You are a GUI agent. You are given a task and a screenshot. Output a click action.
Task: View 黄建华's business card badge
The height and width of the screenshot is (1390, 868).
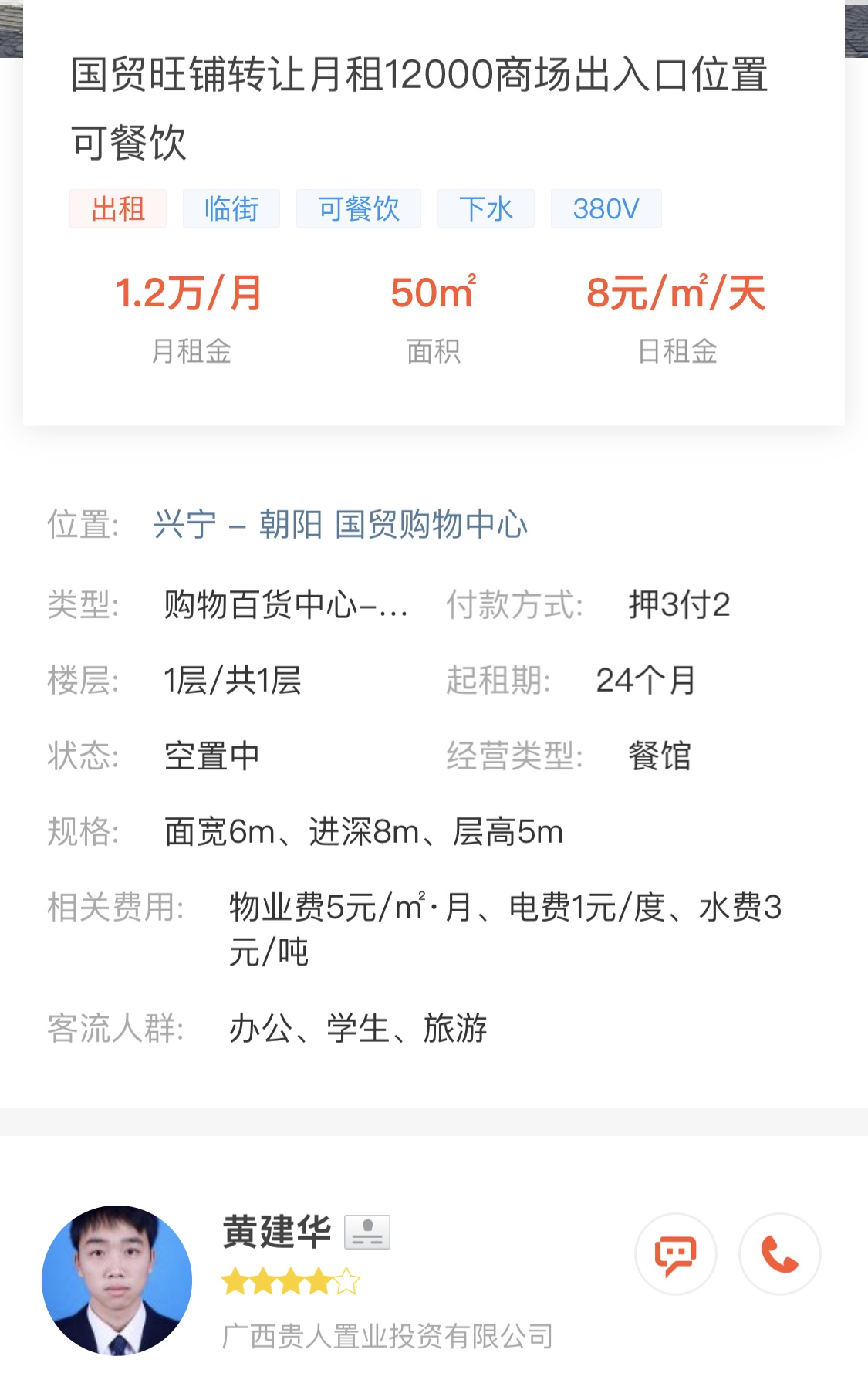367,1232
